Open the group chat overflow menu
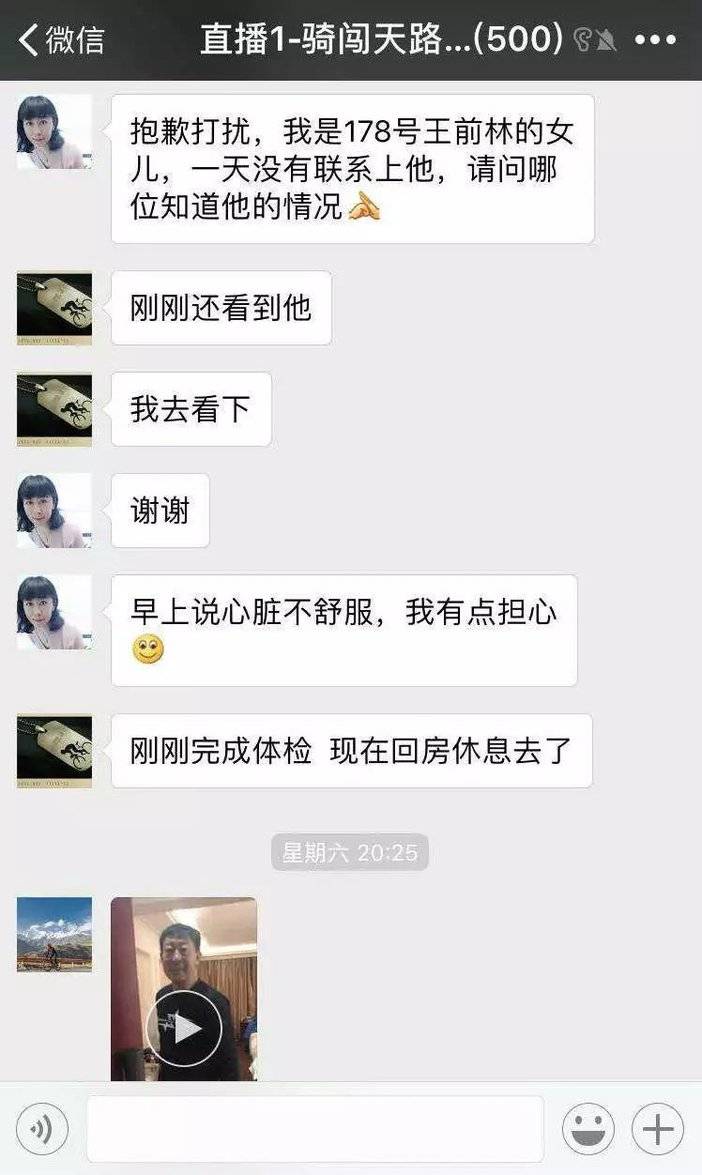 pos(655,40)
